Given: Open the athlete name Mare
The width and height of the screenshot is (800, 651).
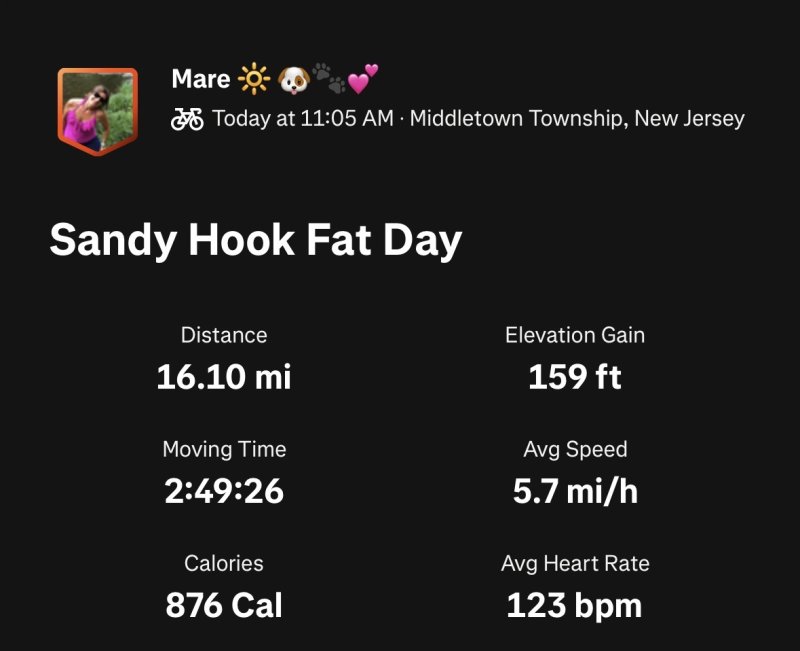Looking at the screenshot, I should 201,78.
